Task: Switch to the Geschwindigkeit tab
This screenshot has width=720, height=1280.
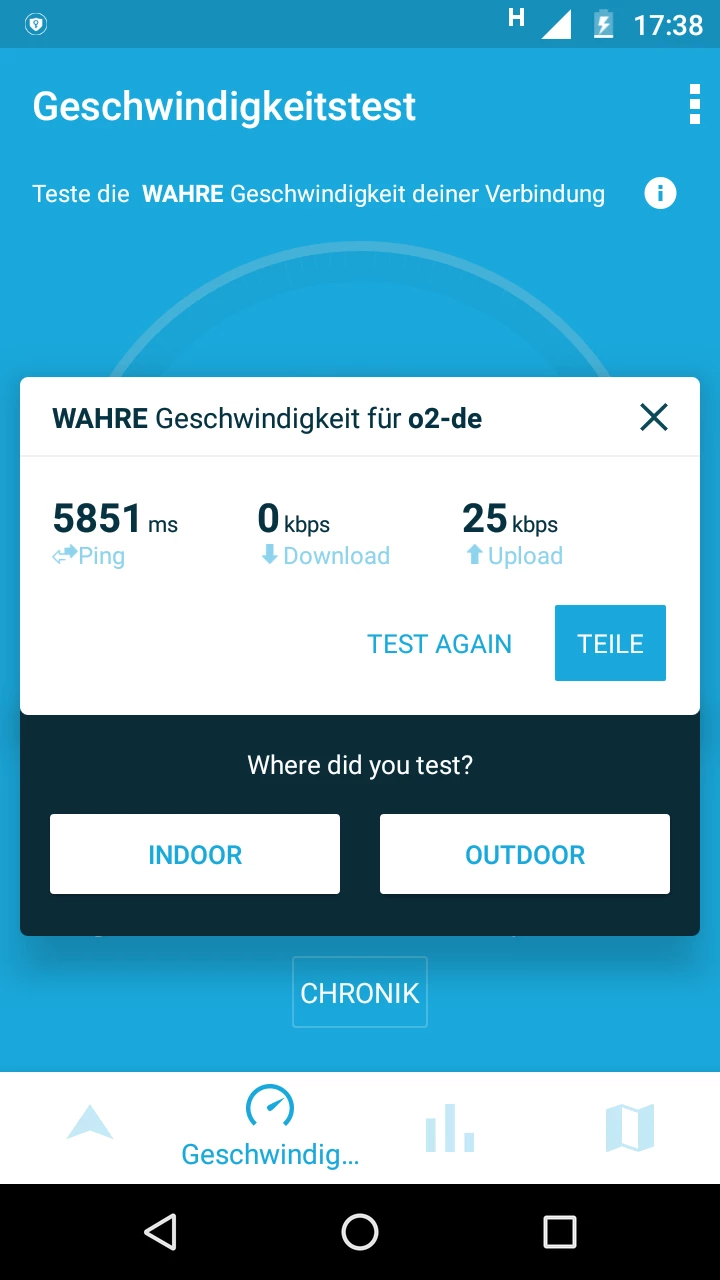Action: (x=270, y=1127)
